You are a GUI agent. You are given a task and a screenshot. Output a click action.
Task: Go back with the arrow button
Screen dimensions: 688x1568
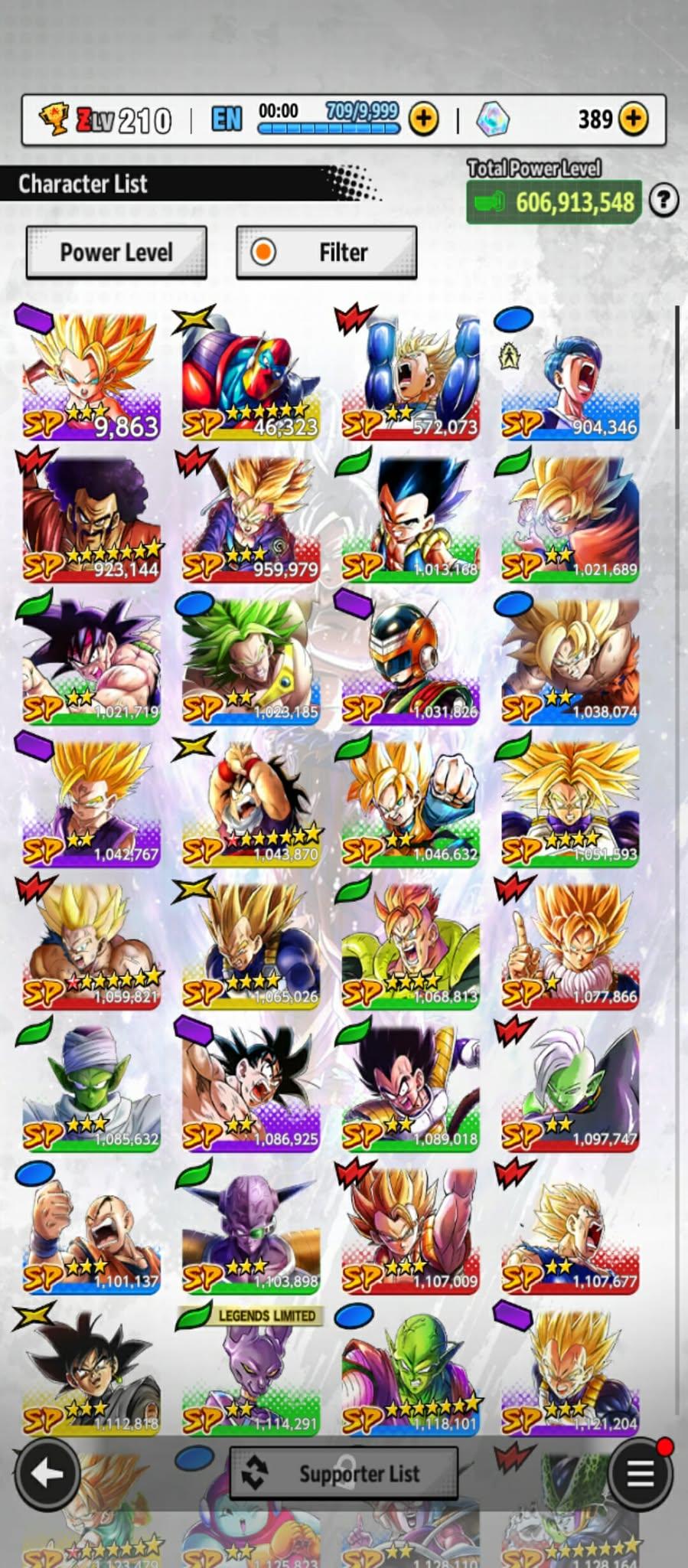[x=47, y=1472]
